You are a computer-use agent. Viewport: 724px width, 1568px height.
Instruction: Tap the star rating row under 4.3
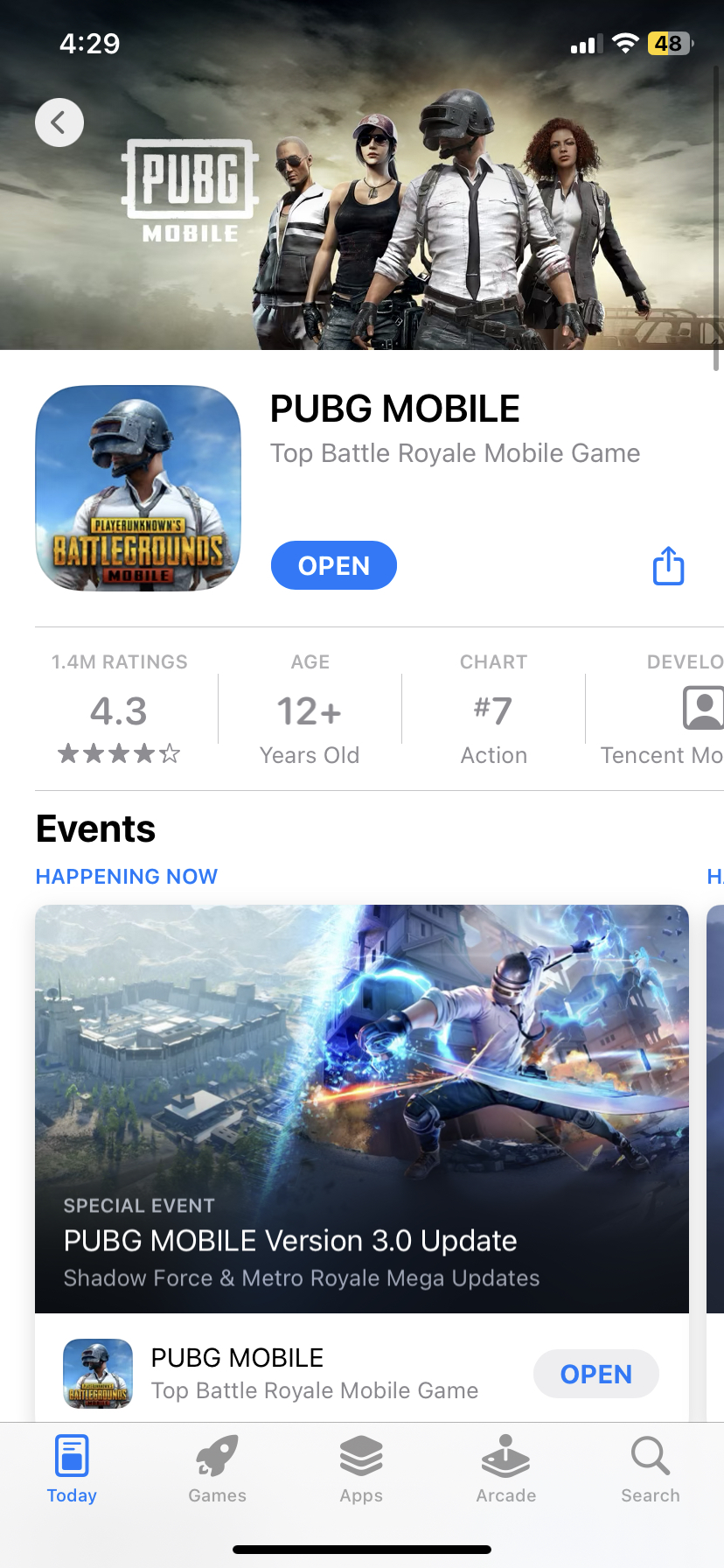(118, 752)
